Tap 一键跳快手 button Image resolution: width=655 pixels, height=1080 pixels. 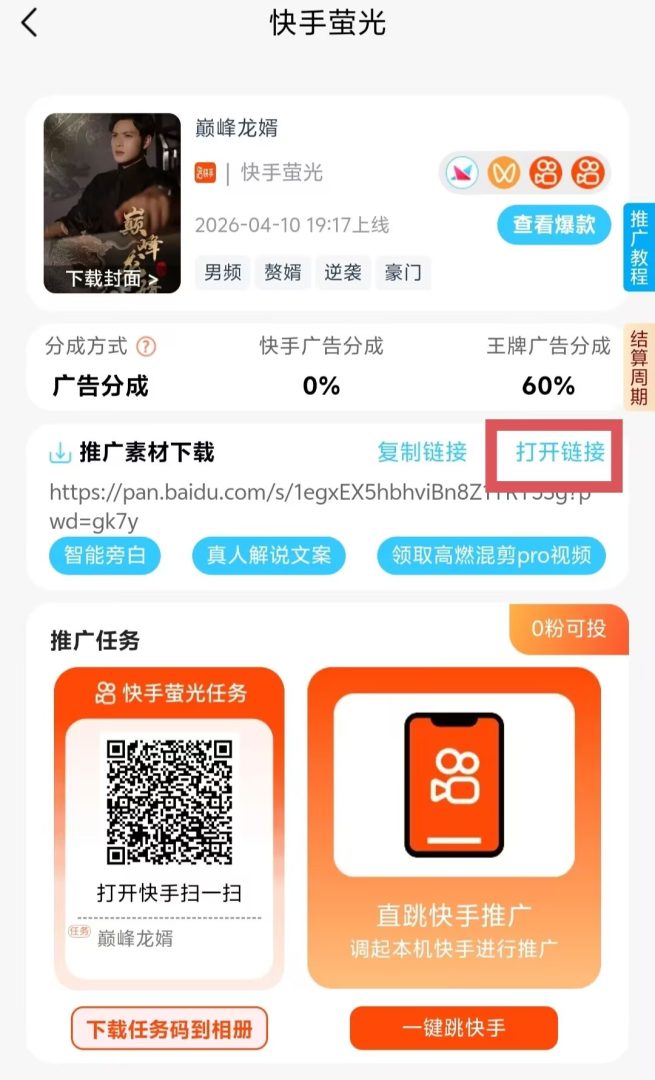[453, 1027]
